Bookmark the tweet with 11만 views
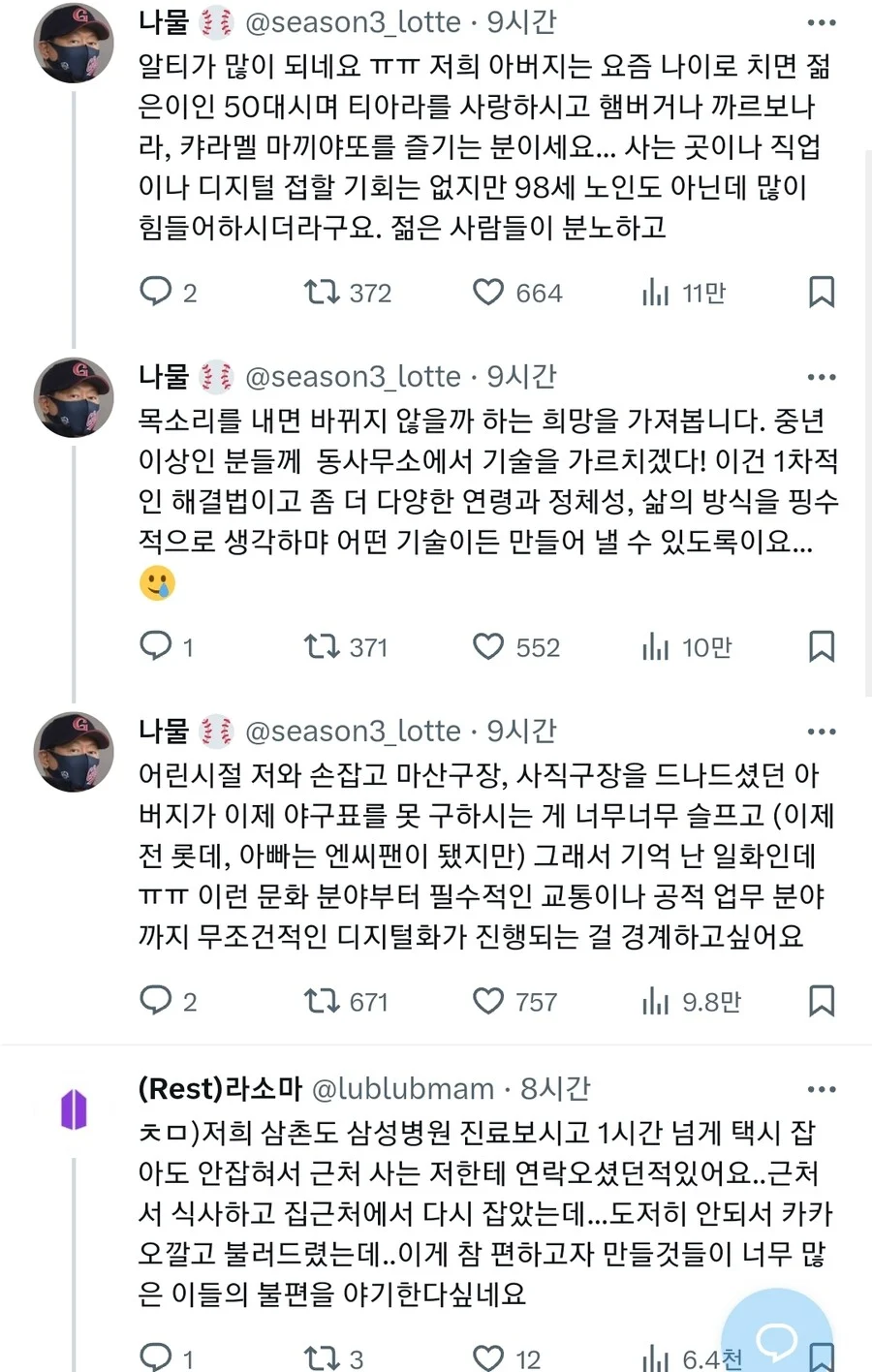Viewport: 872px width, 1372px height. click(x=821, y=293)
